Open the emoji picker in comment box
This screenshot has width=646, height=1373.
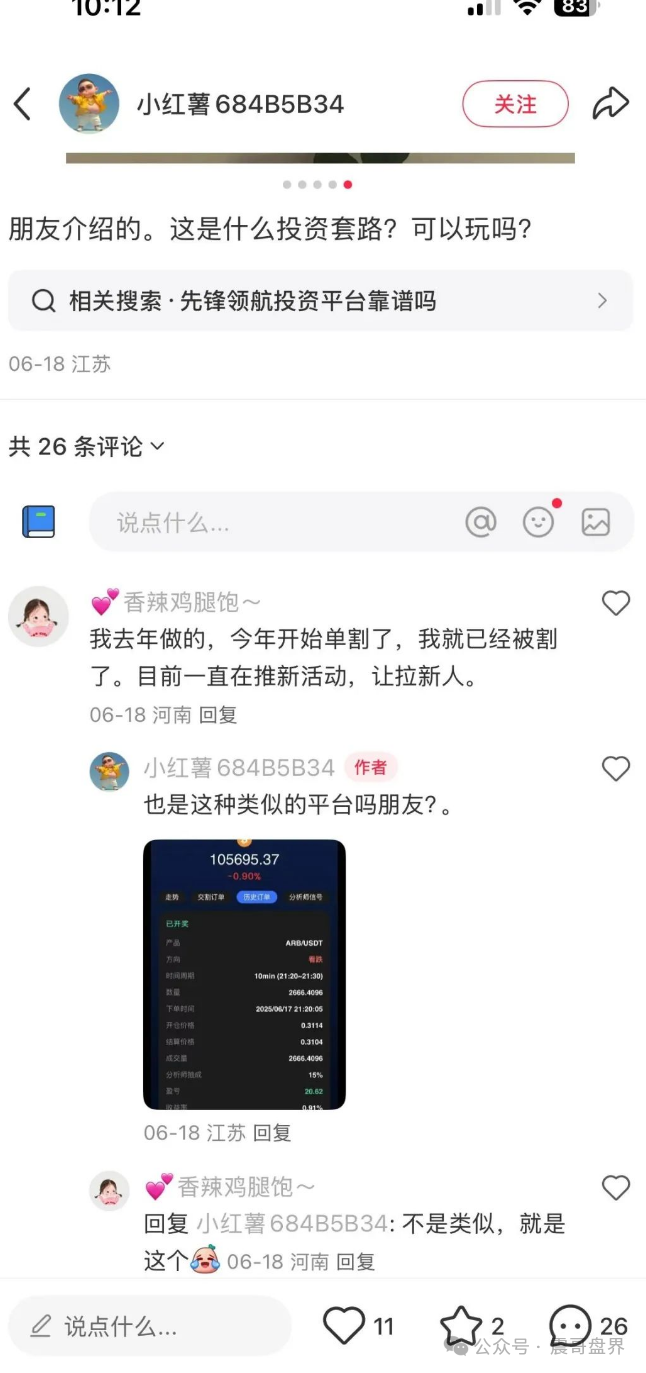[x=538, y=522]
